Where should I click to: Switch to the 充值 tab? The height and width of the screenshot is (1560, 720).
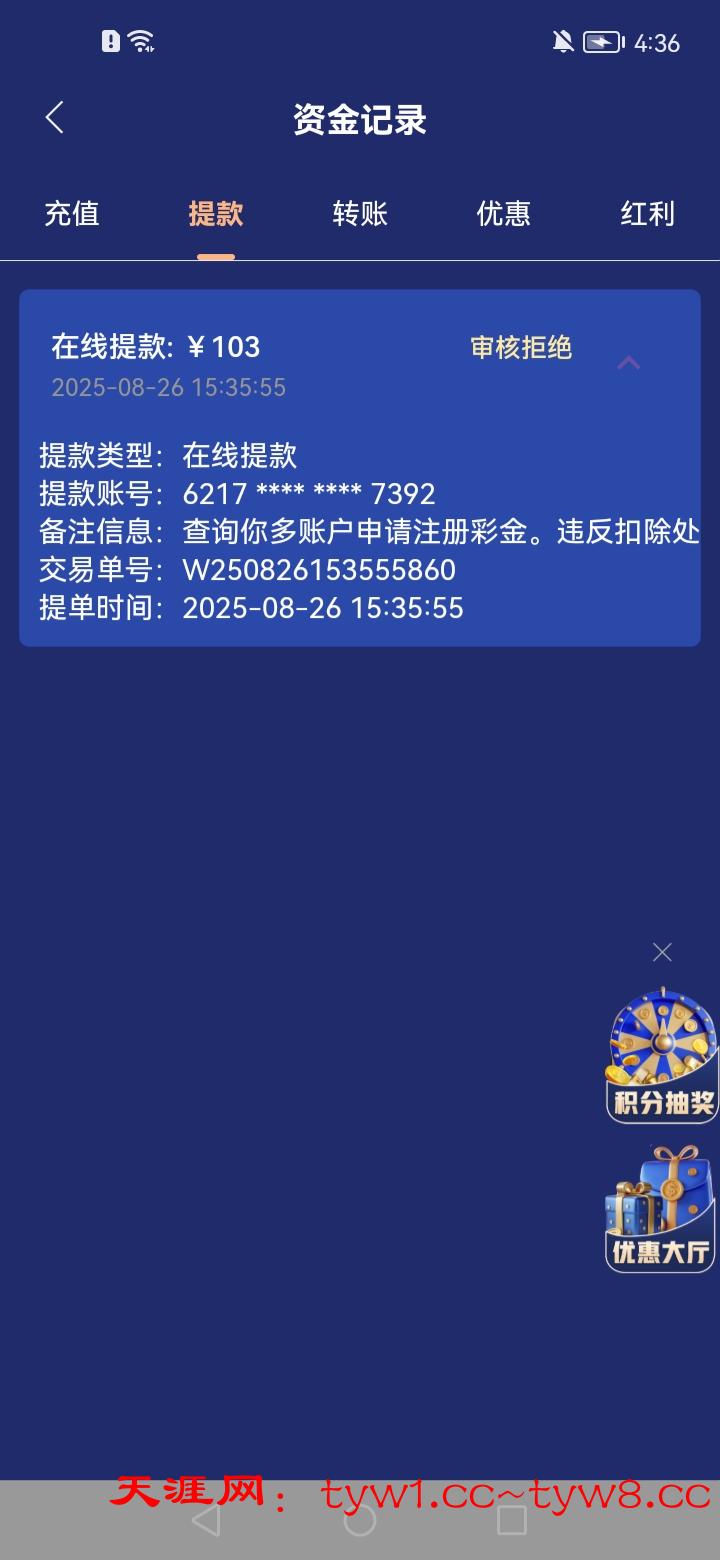[x=72, y=214]
